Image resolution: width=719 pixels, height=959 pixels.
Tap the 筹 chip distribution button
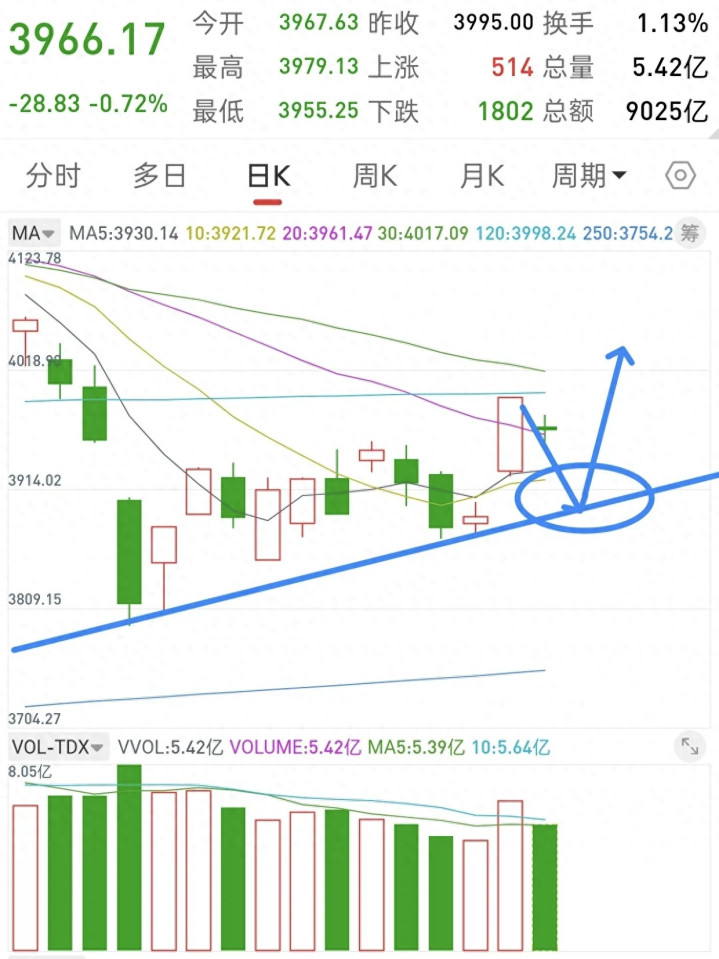pyautogui.click(x=690, y=233)
